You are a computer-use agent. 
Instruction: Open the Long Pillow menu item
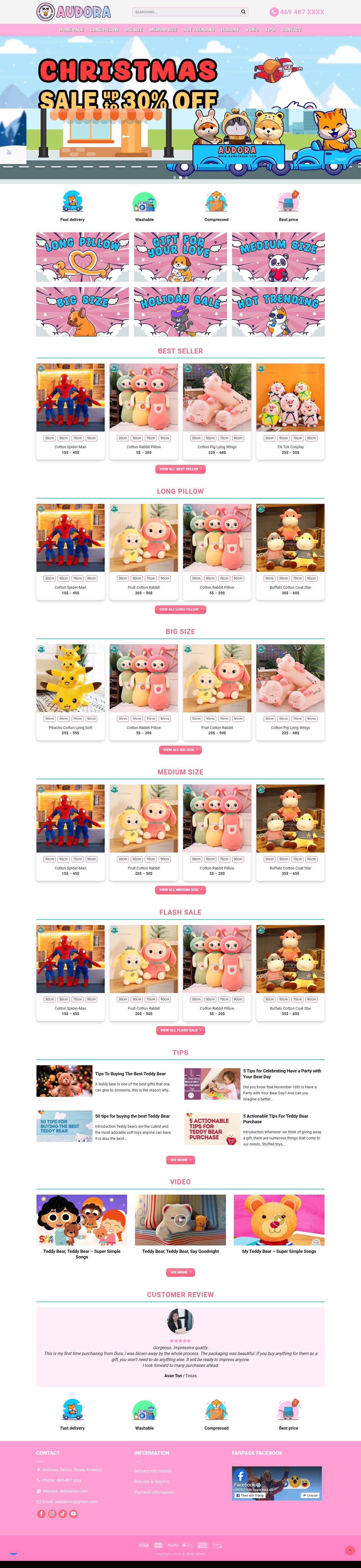point(104,29)
